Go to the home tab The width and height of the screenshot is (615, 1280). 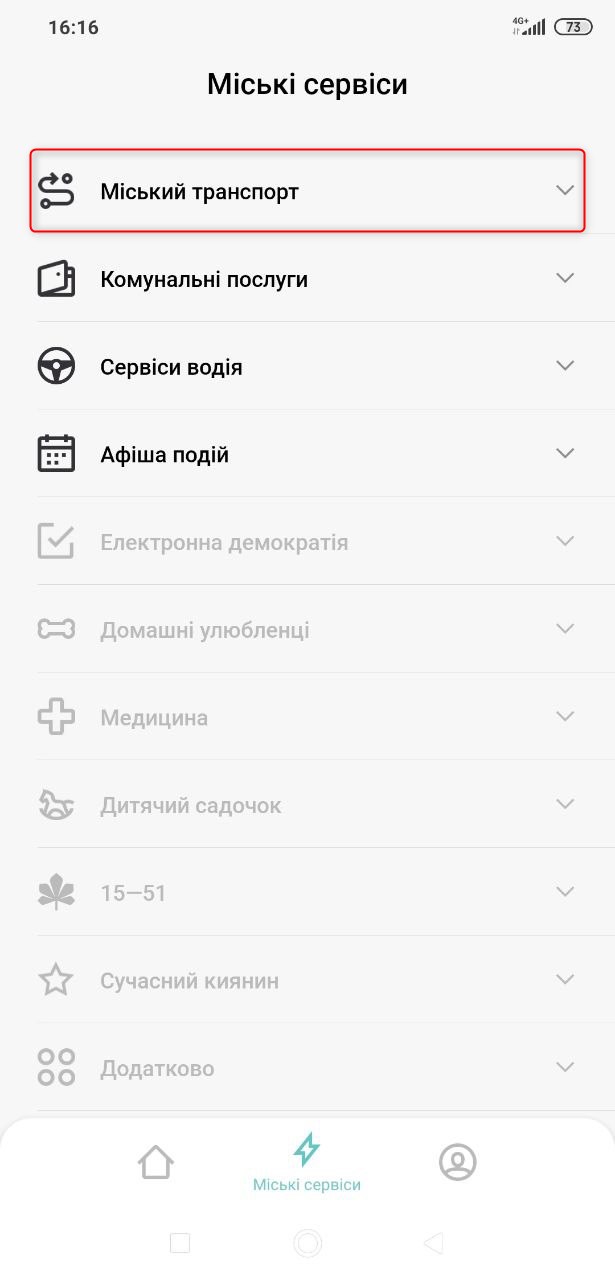tap(156, 1162)
